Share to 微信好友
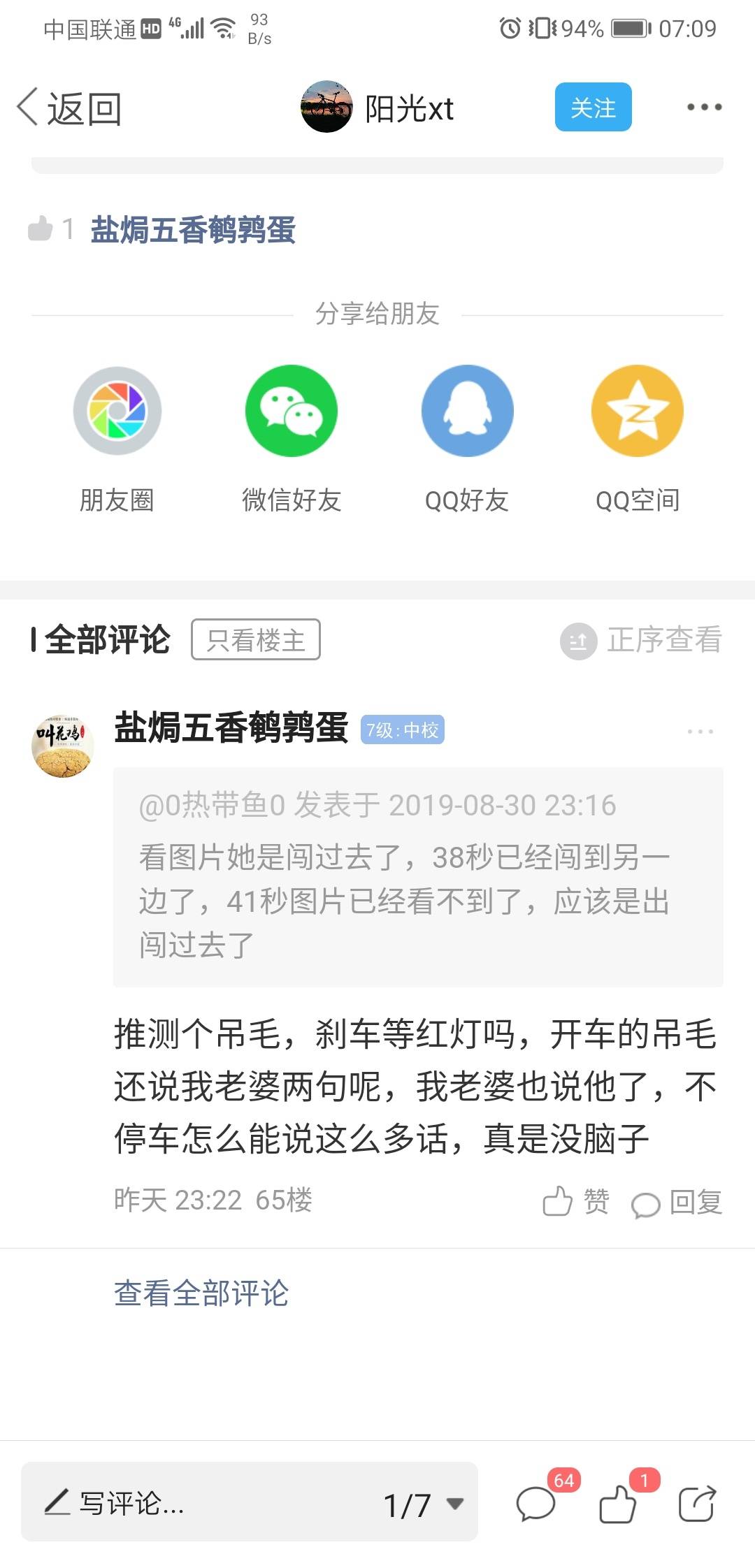Image resolution: width=755 pixels, height=1568 pixels. tap(291, 411)
